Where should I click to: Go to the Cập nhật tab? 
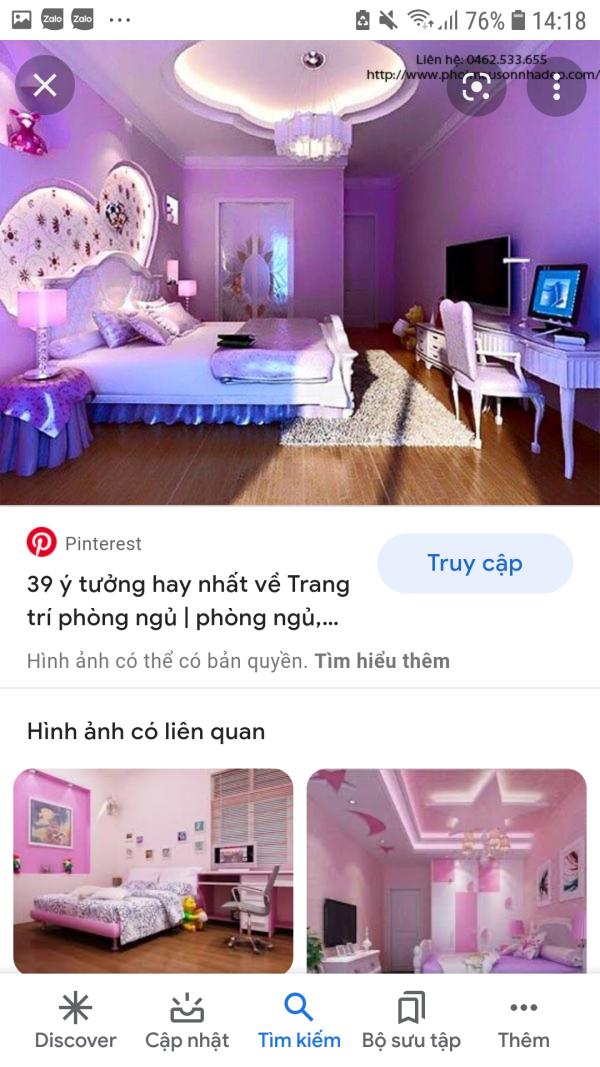[187, 1022]
